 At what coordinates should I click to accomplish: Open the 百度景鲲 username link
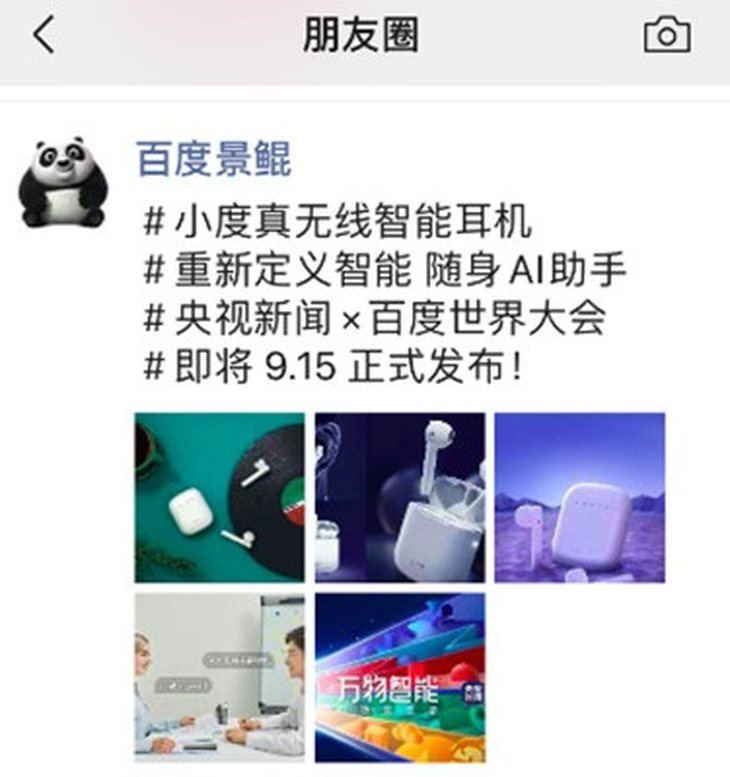tap(213, 160)
